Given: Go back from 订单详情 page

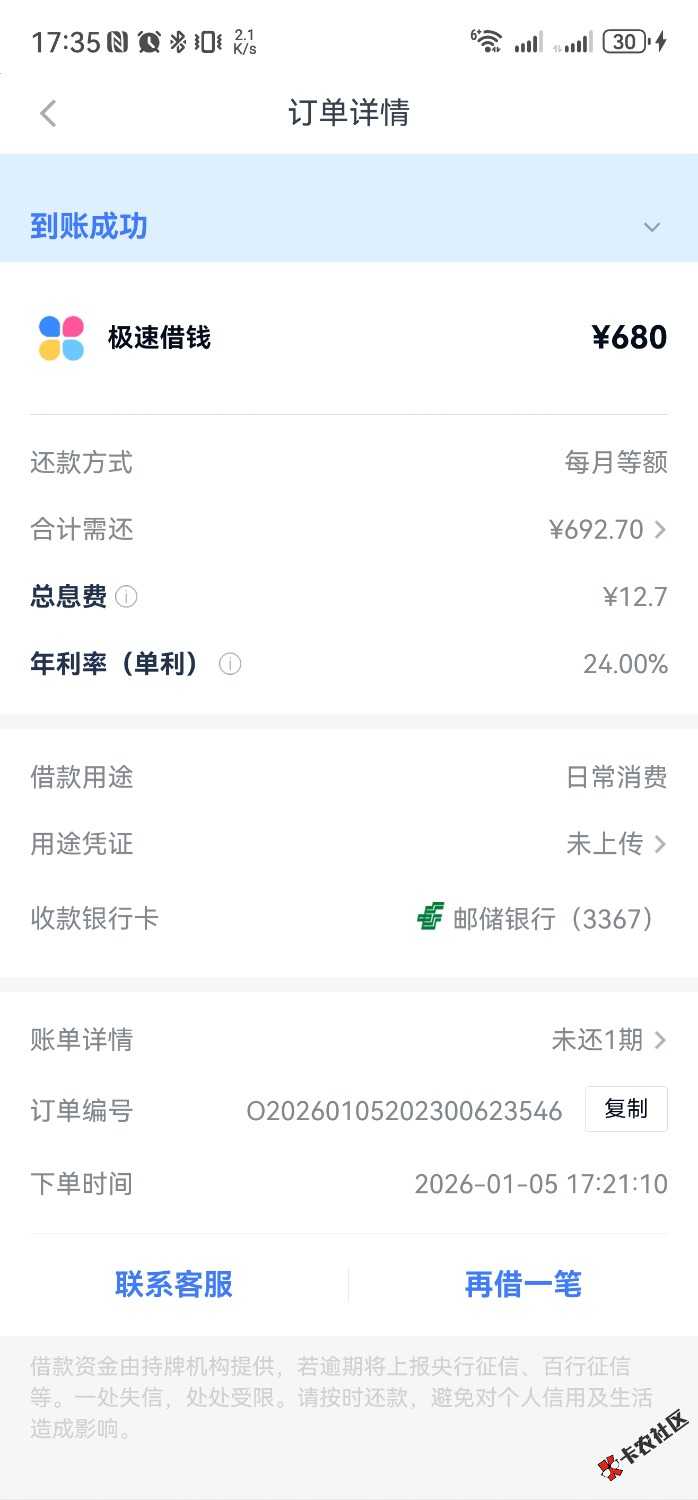Looking at the screenshot, I should pos(48,113).
